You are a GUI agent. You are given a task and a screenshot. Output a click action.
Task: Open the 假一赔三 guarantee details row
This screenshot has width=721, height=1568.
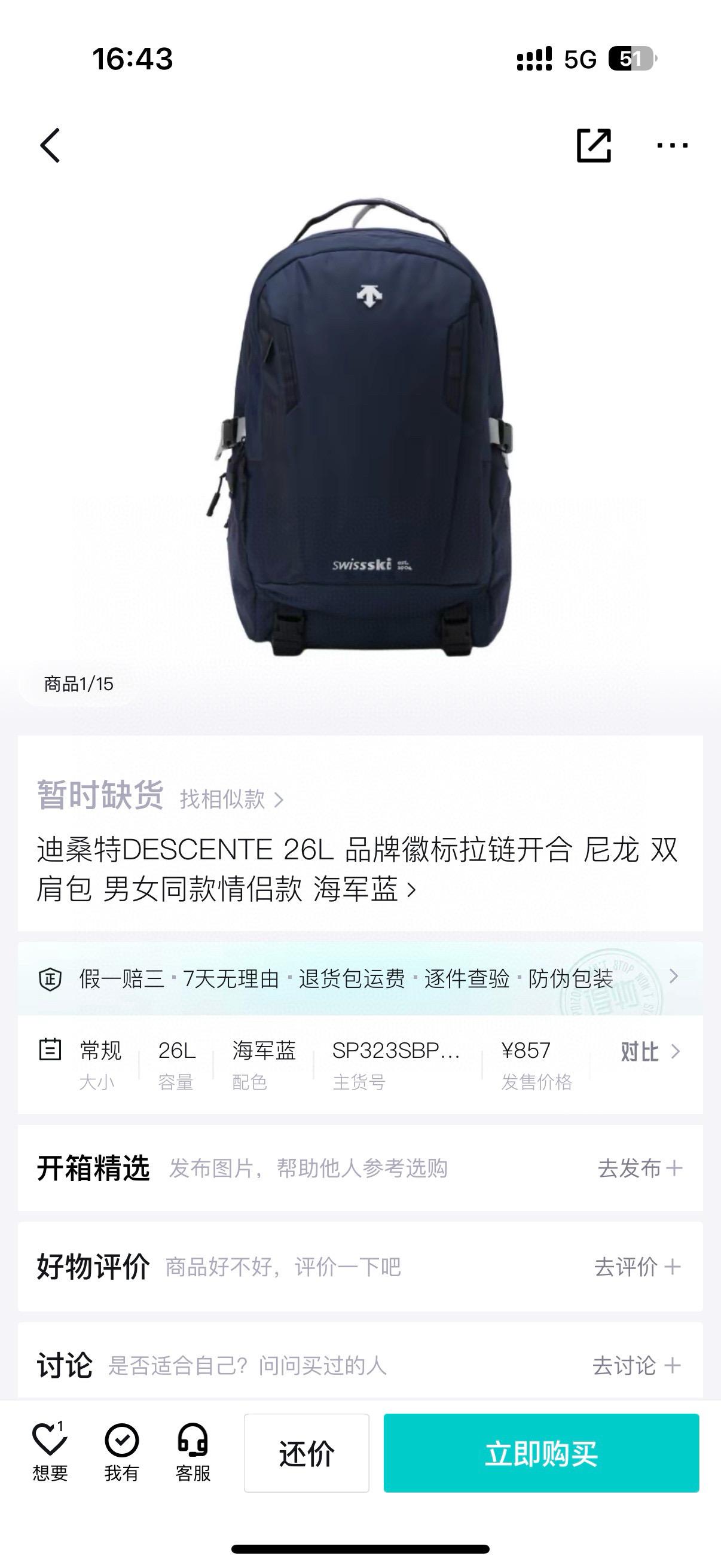[359, 979]
